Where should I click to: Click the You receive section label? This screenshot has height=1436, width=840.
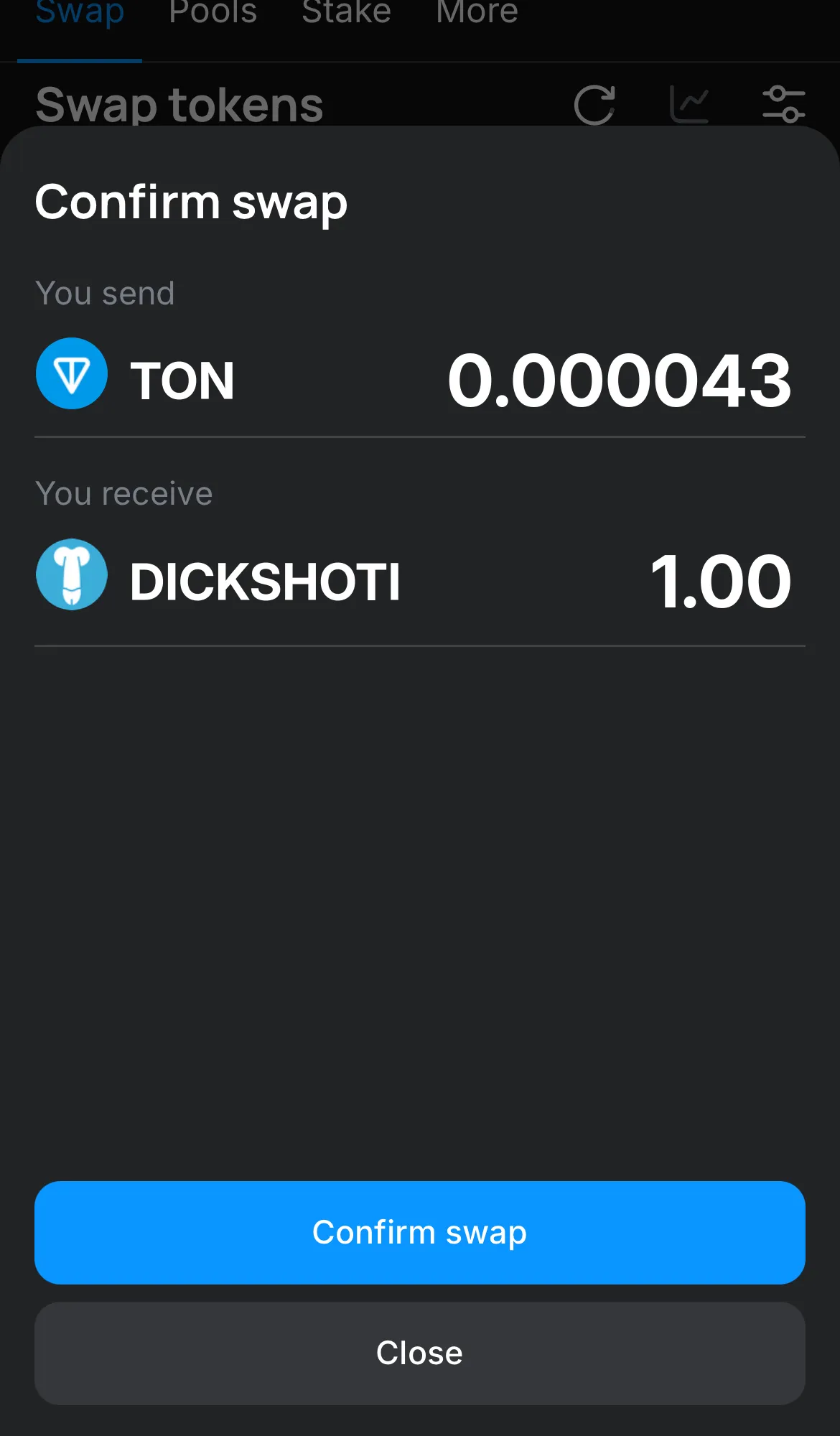123,493
